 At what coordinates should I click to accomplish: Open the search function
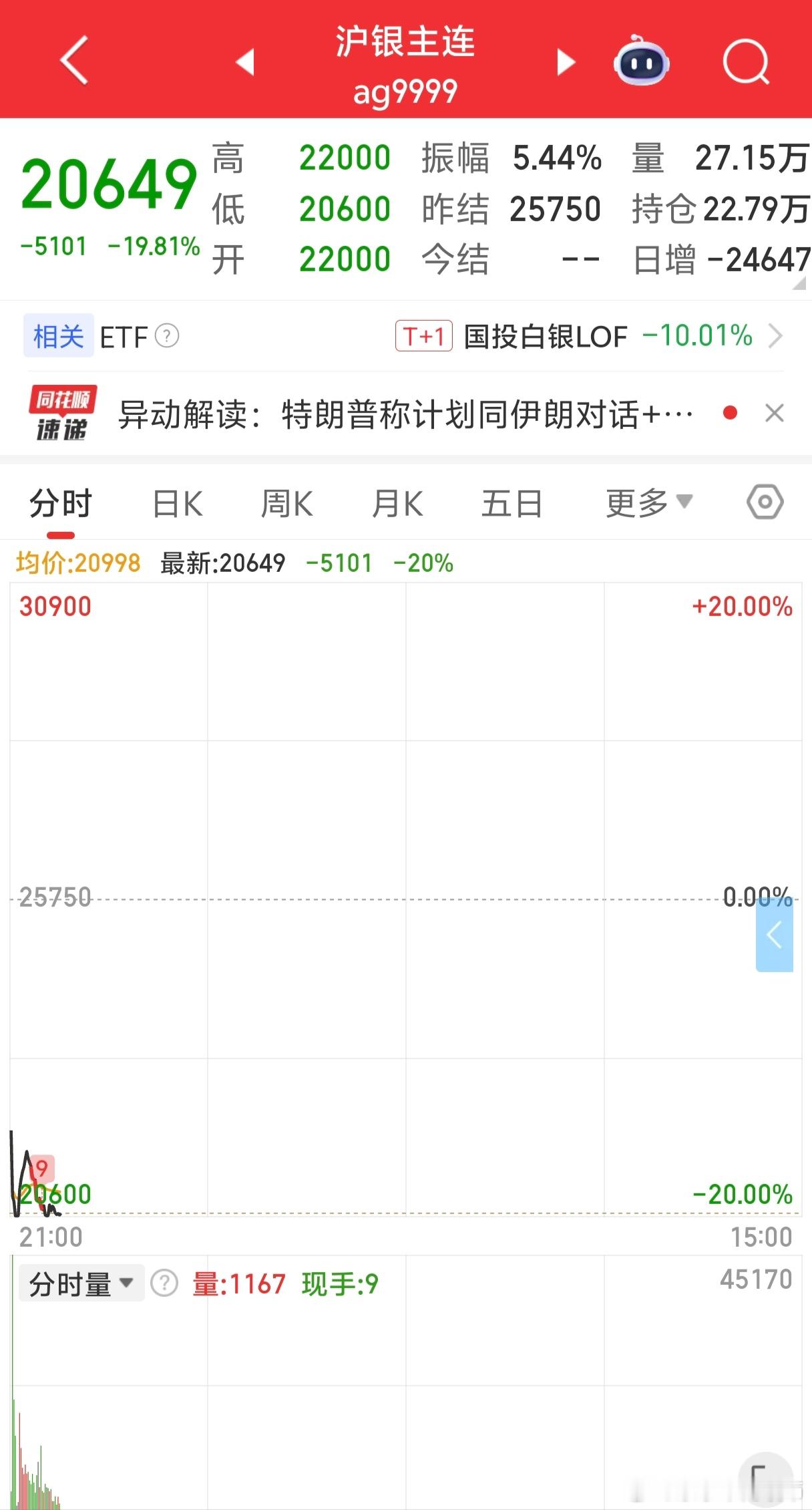(746, 61)
